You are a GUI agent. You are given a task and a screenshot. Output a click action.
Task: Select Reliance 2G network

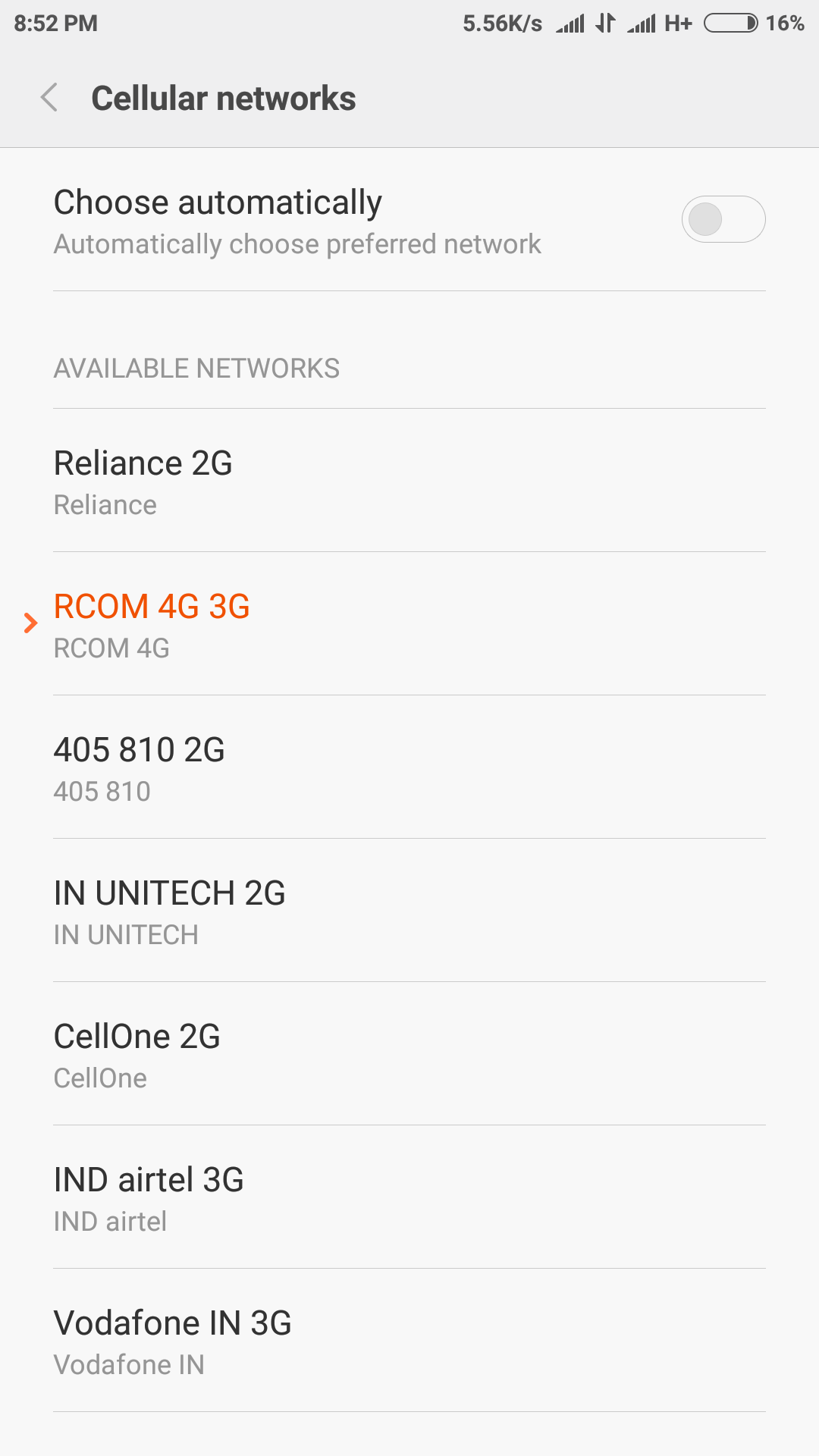pyautogui.click(x=409, y=481)
